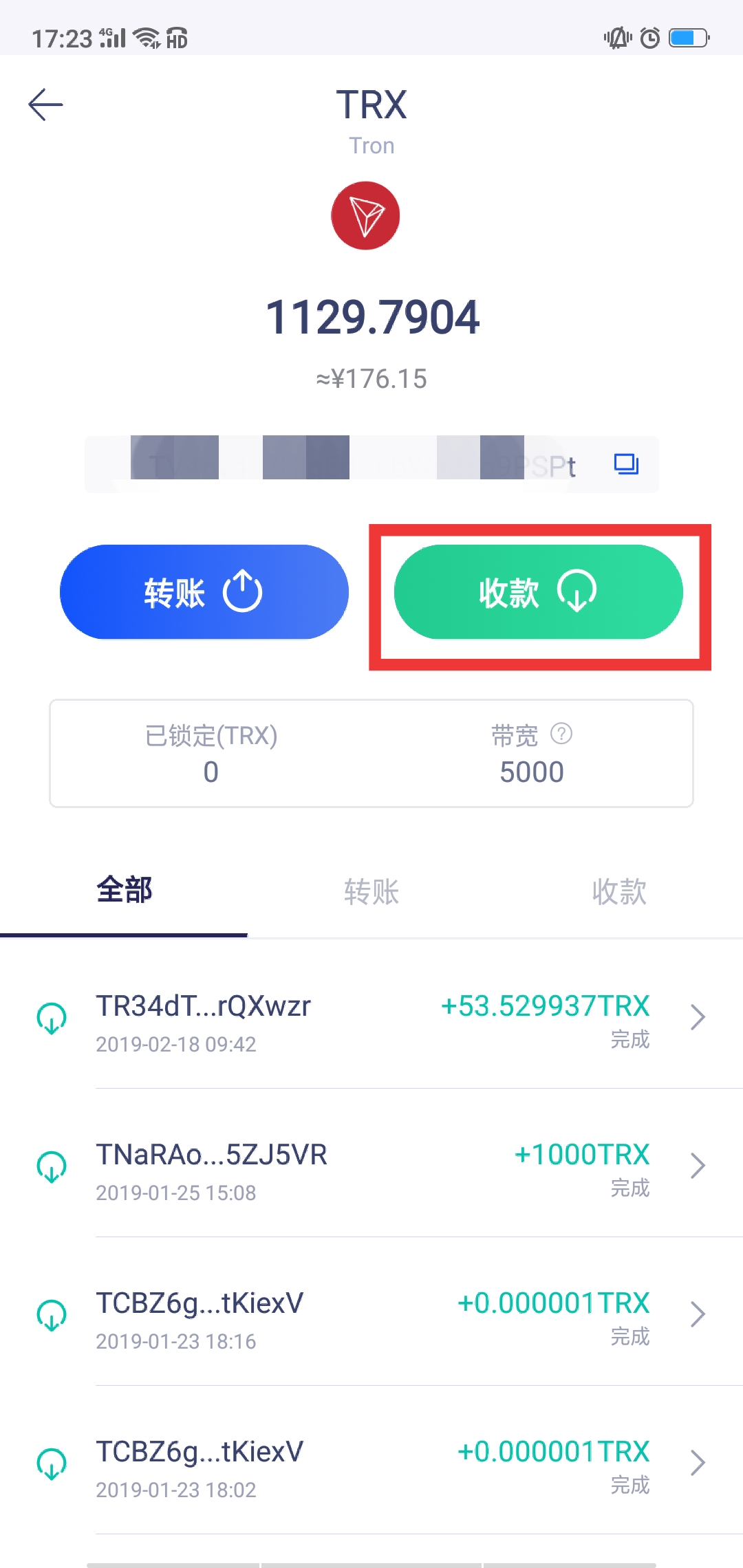This screenshot has width=743, height=1568.
Task: Tap the blue 转账 button
Action: click(204, 591)
